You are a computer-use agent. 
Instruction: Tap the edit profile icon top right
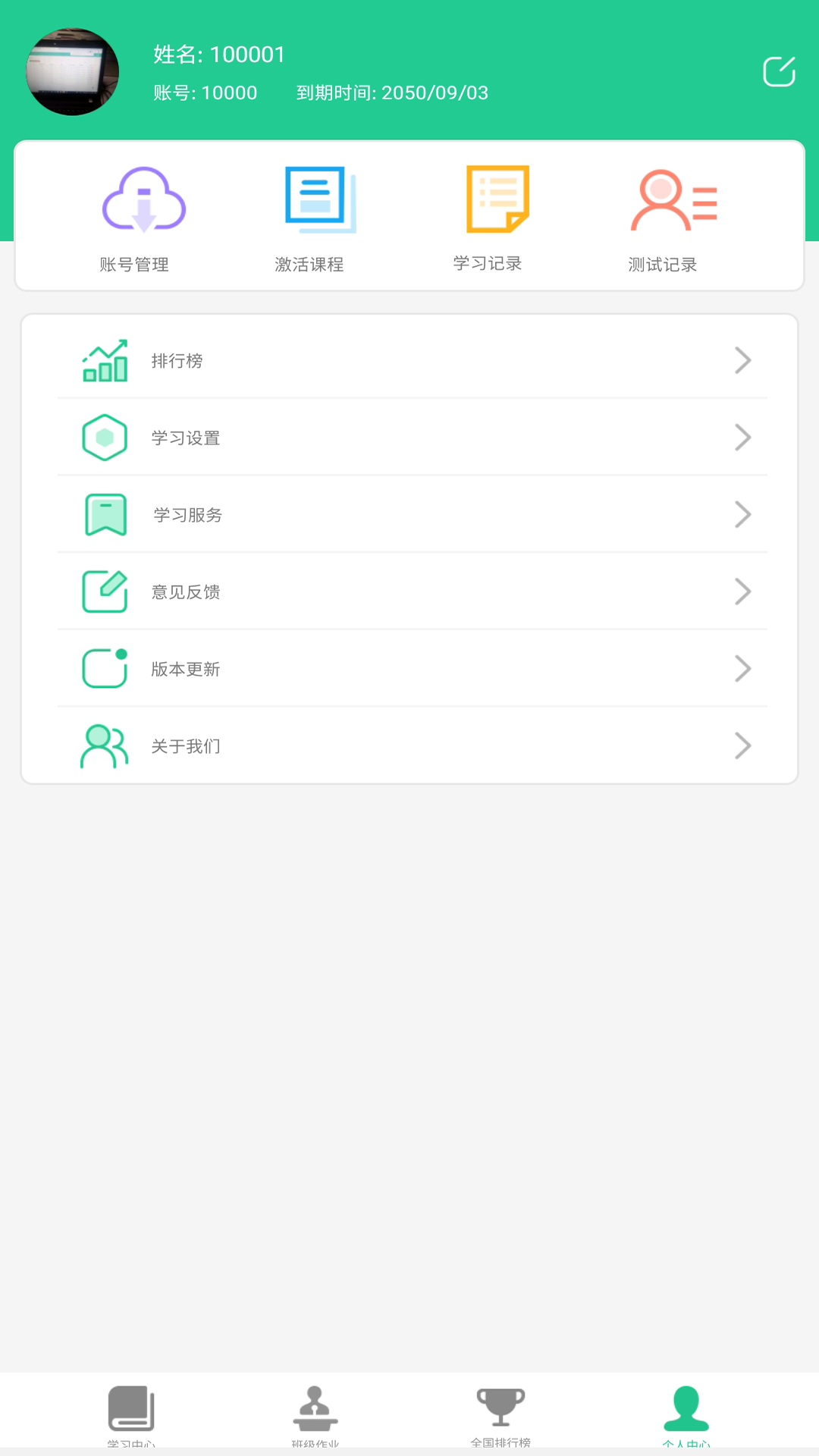pos(779,71)
